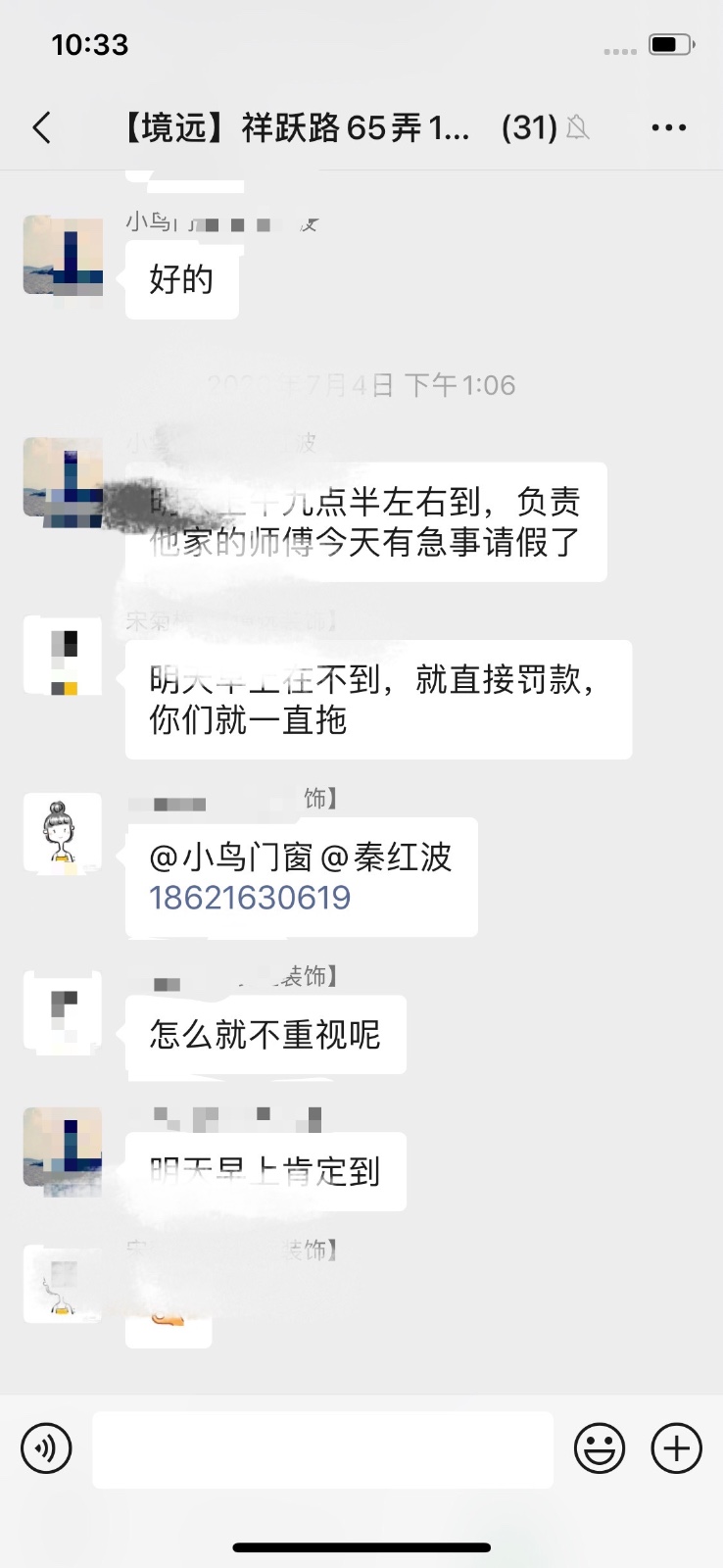Go back to the chat list
This screenshot has height=1568, width=723.
(x=41, y=127)
